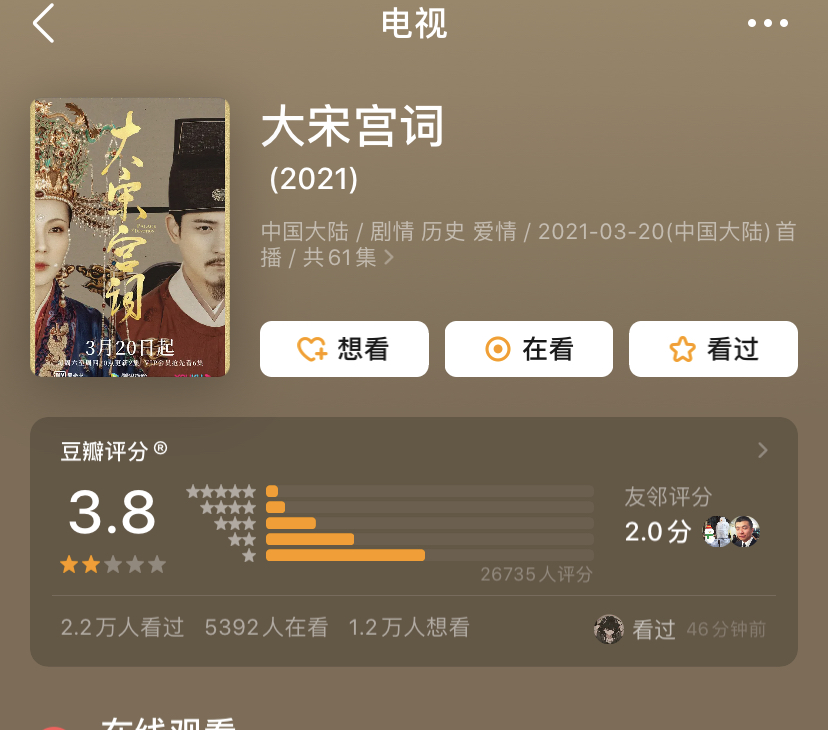Go back using the top arrow
The height and width of the screenshot is (730, 828).
44,23
